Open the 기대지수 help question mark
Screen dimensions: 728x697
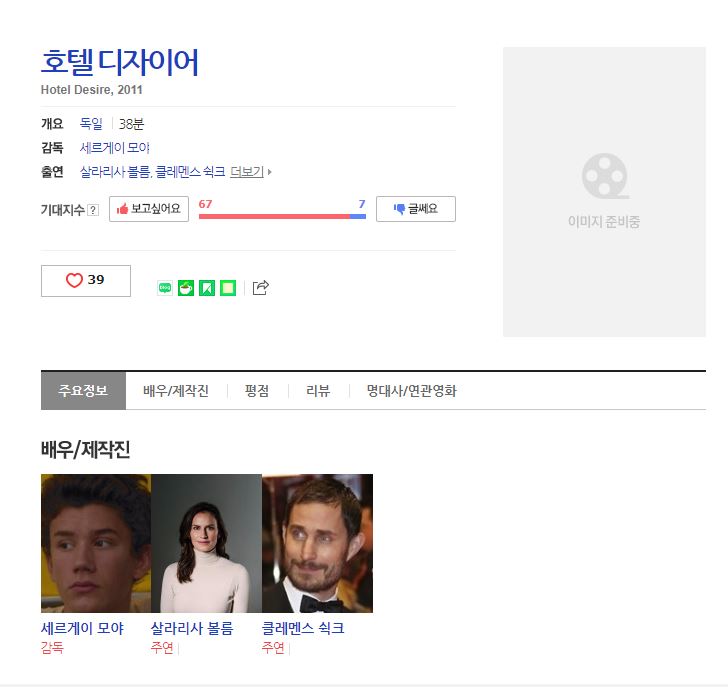click(x=93, y=210)
